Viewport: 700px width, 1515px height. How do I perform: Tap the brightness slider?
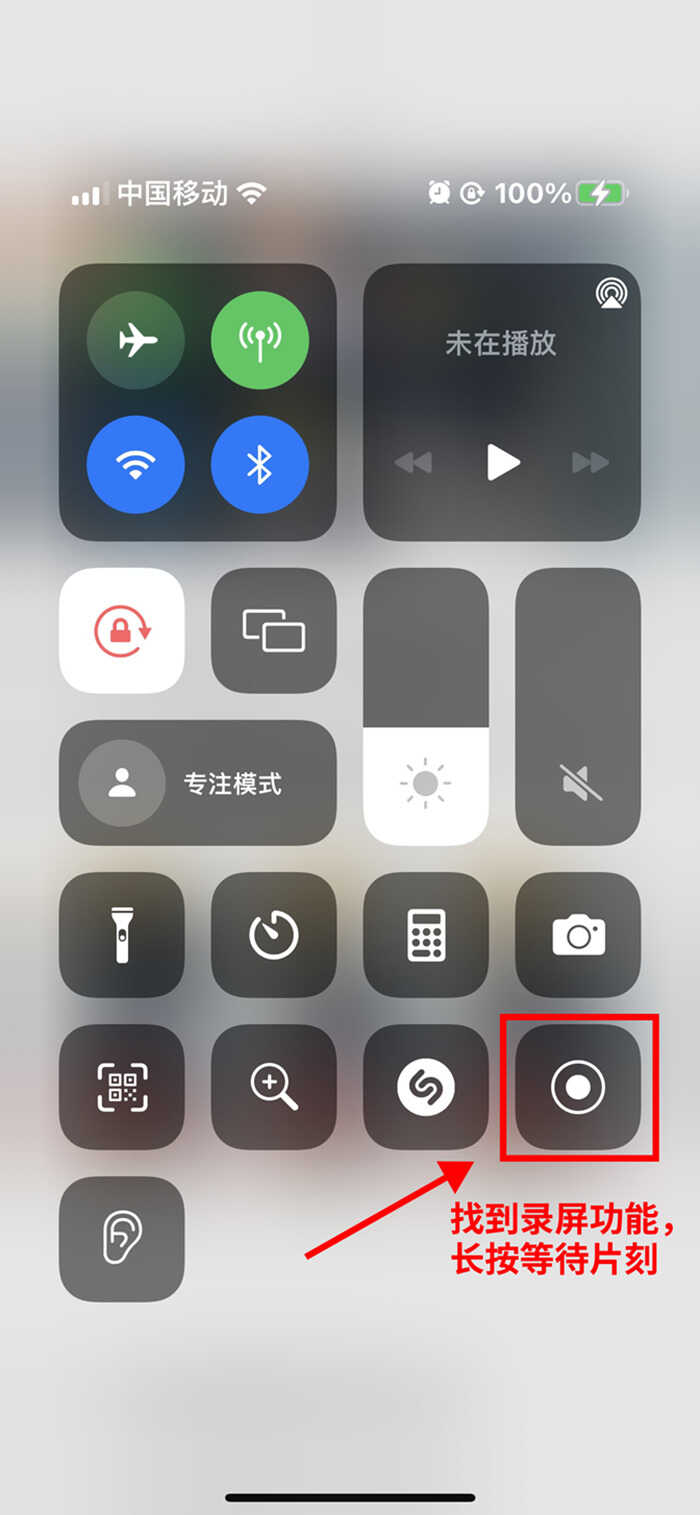click(x=426, y=706)
